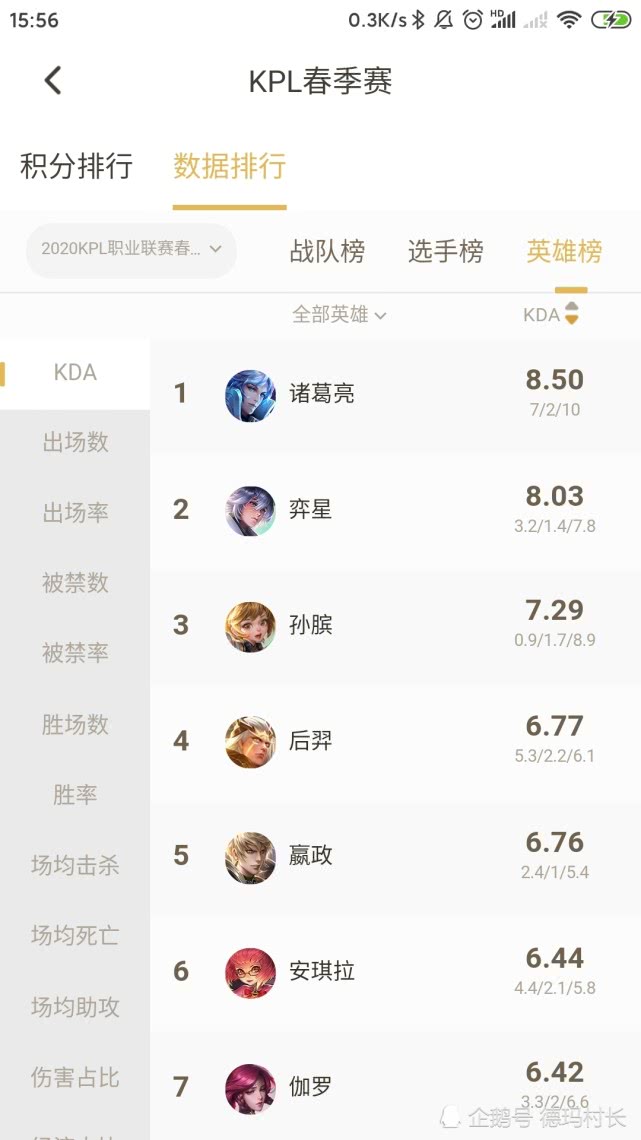Select 被禁数 in the side list
Image resolution: width=641 pixels, height=1140 pixels.
coord(75,583)
